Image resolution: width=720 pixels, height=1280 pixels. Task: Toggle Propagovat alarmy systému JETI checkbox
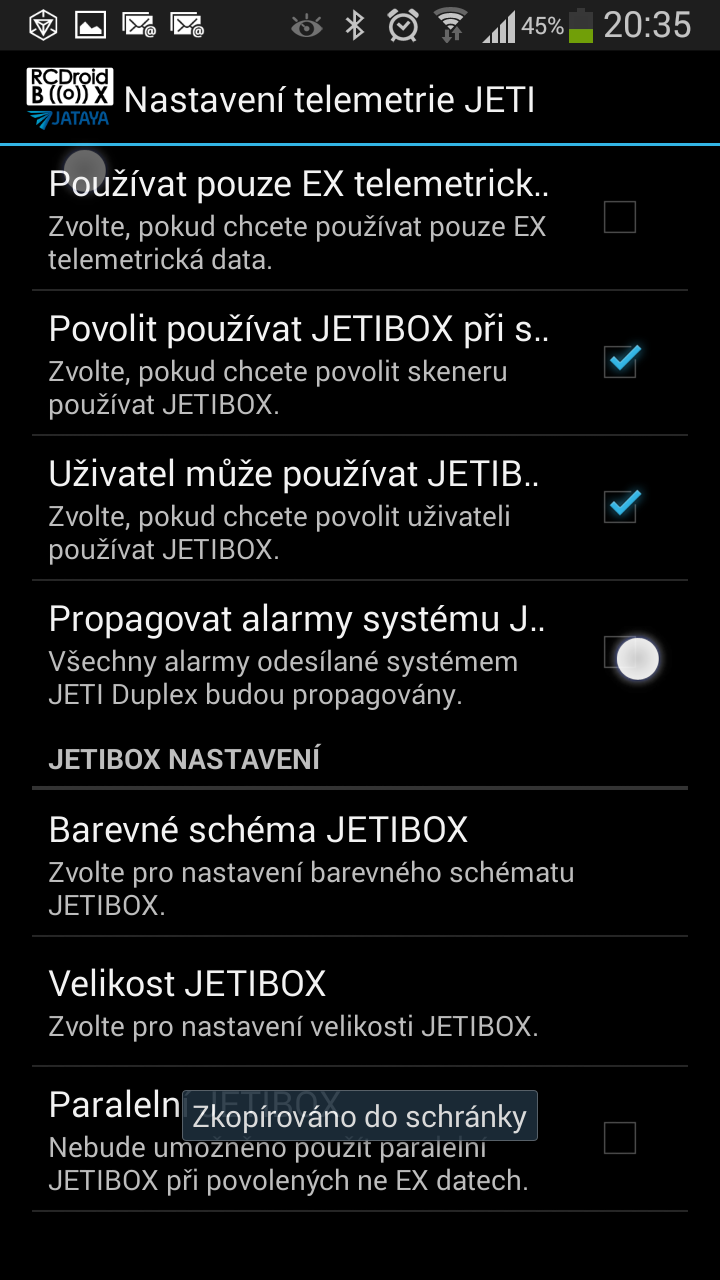(x=620, y=652)
